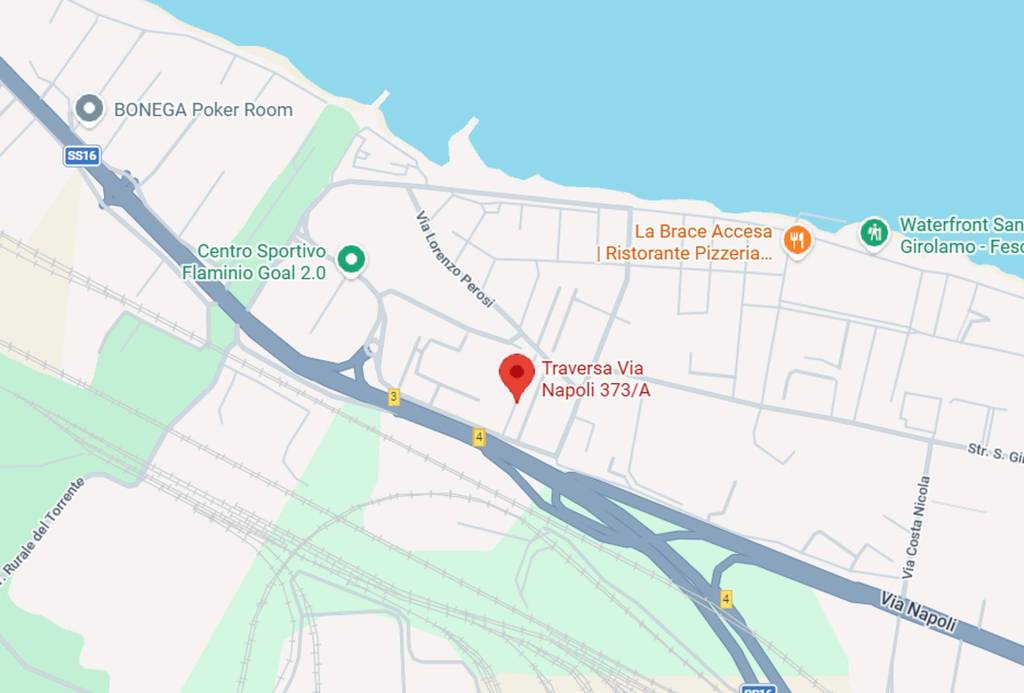Tap the red pin at Traversa Via Napoli 373/A
Image resolution: width=1024 pixels, height=693 pixels.
[x=517, y=375]
